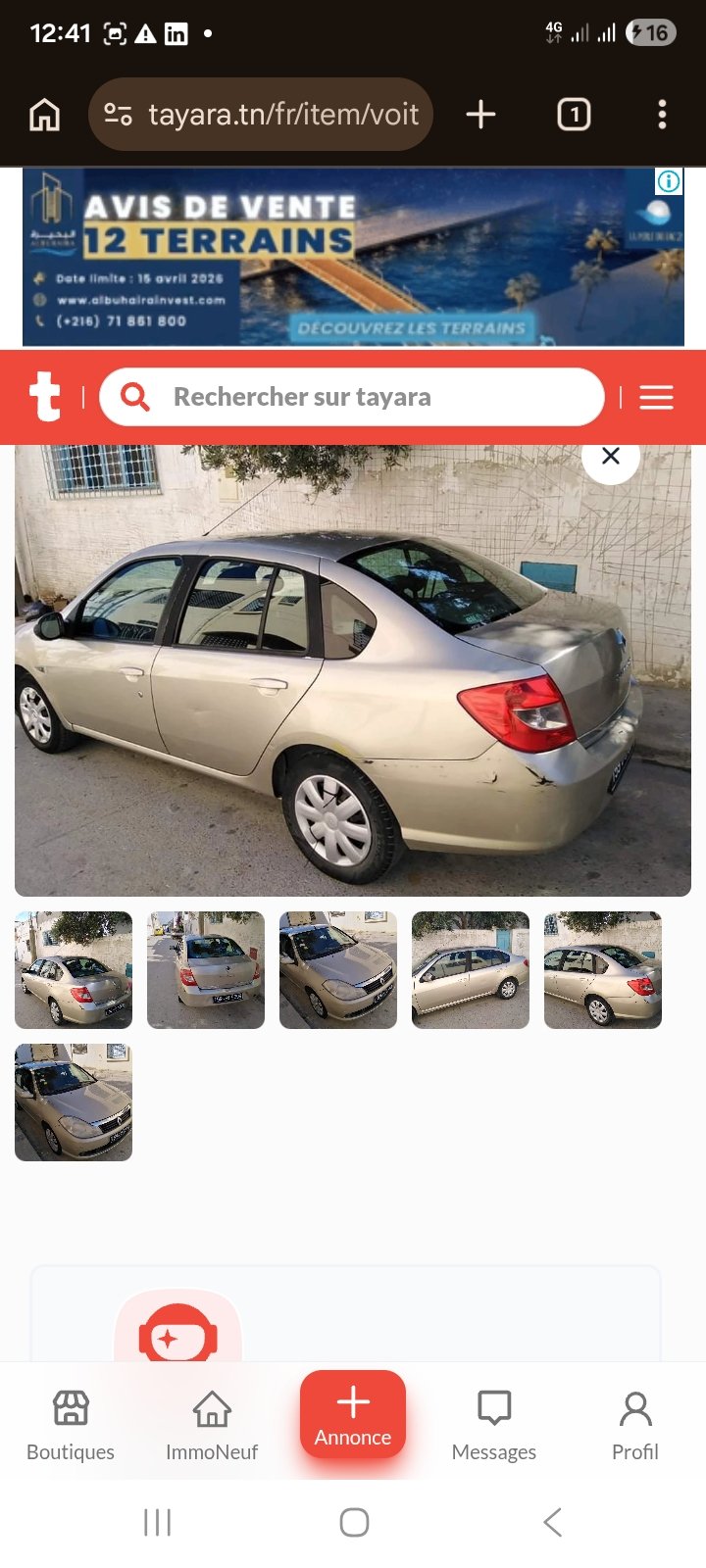Open the tab switcher
This screenshot has height=1568, width=706.
coord(574,115)
